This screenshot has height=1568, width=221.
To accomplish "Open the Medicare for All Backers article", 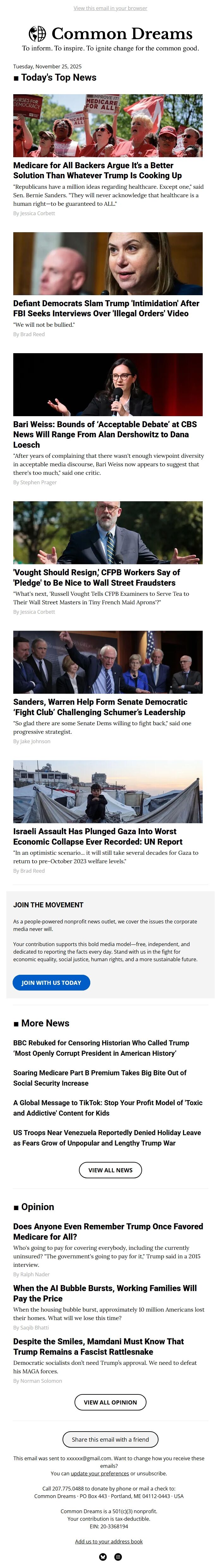I will tap(97, 170).
